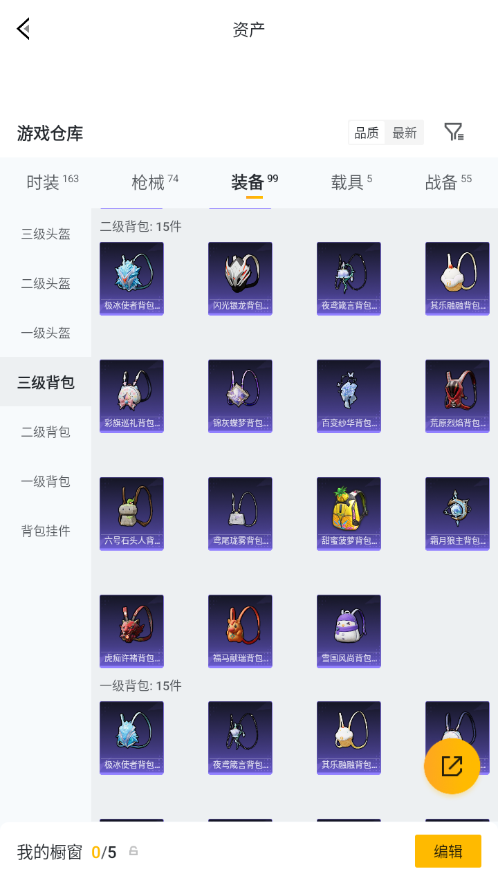Go back from the 资产 page
The width and height of the screenshot is (498, 880).
[23, 29]
